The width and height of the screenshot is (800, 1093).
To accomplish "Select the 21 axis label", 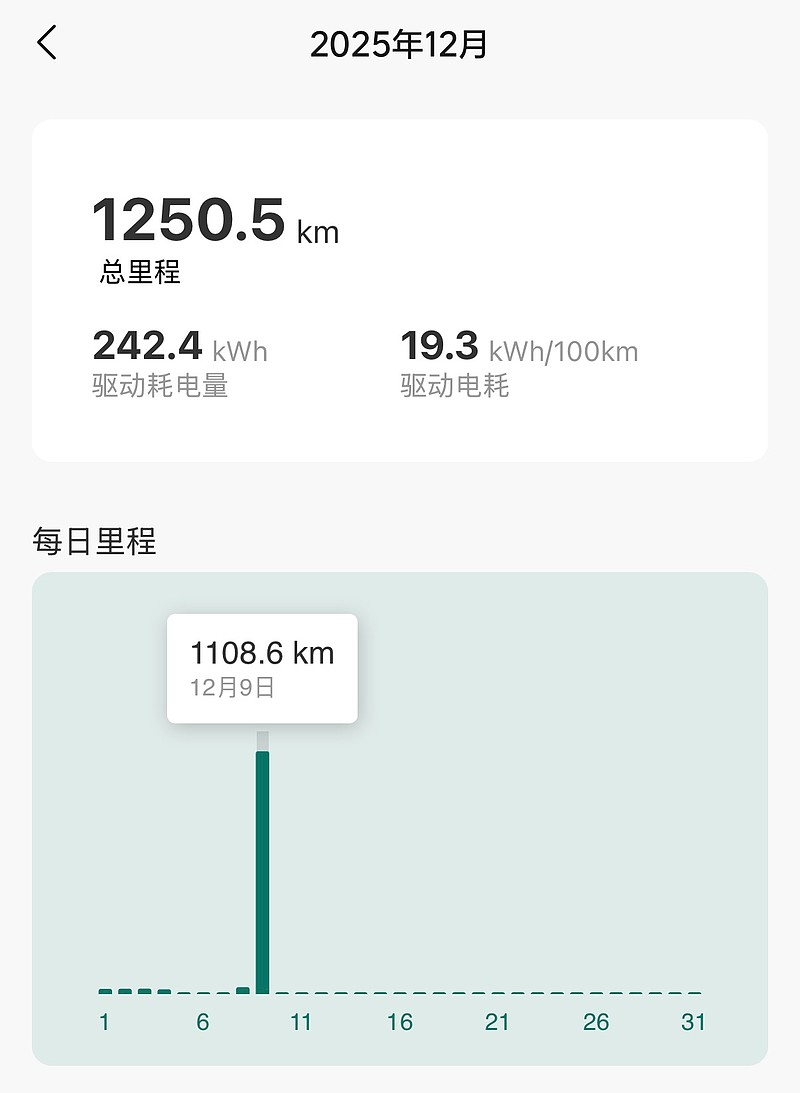I will tap(497, 1023).
